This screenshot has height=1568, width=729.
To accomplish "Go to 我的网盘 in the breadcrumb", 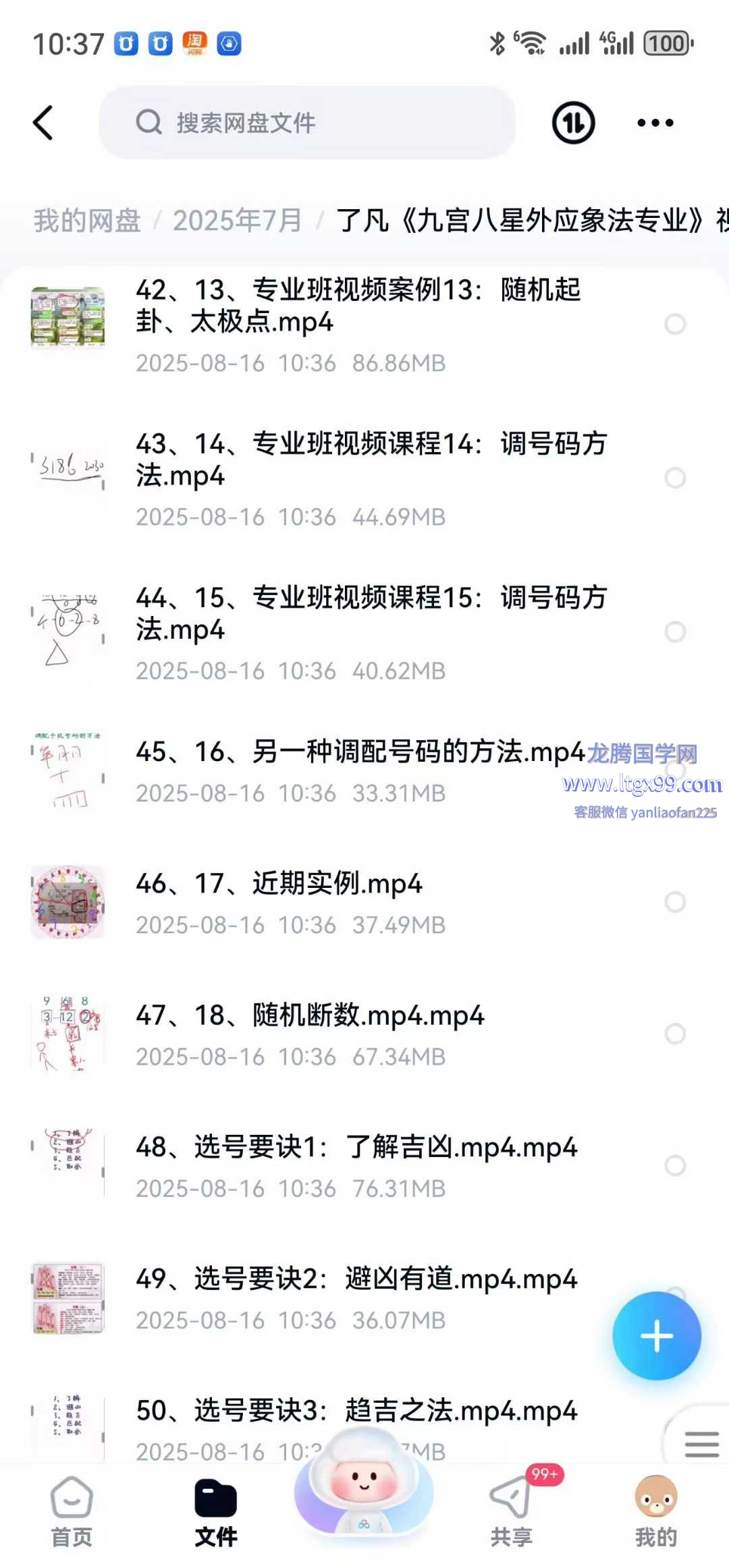I will 87,221.
